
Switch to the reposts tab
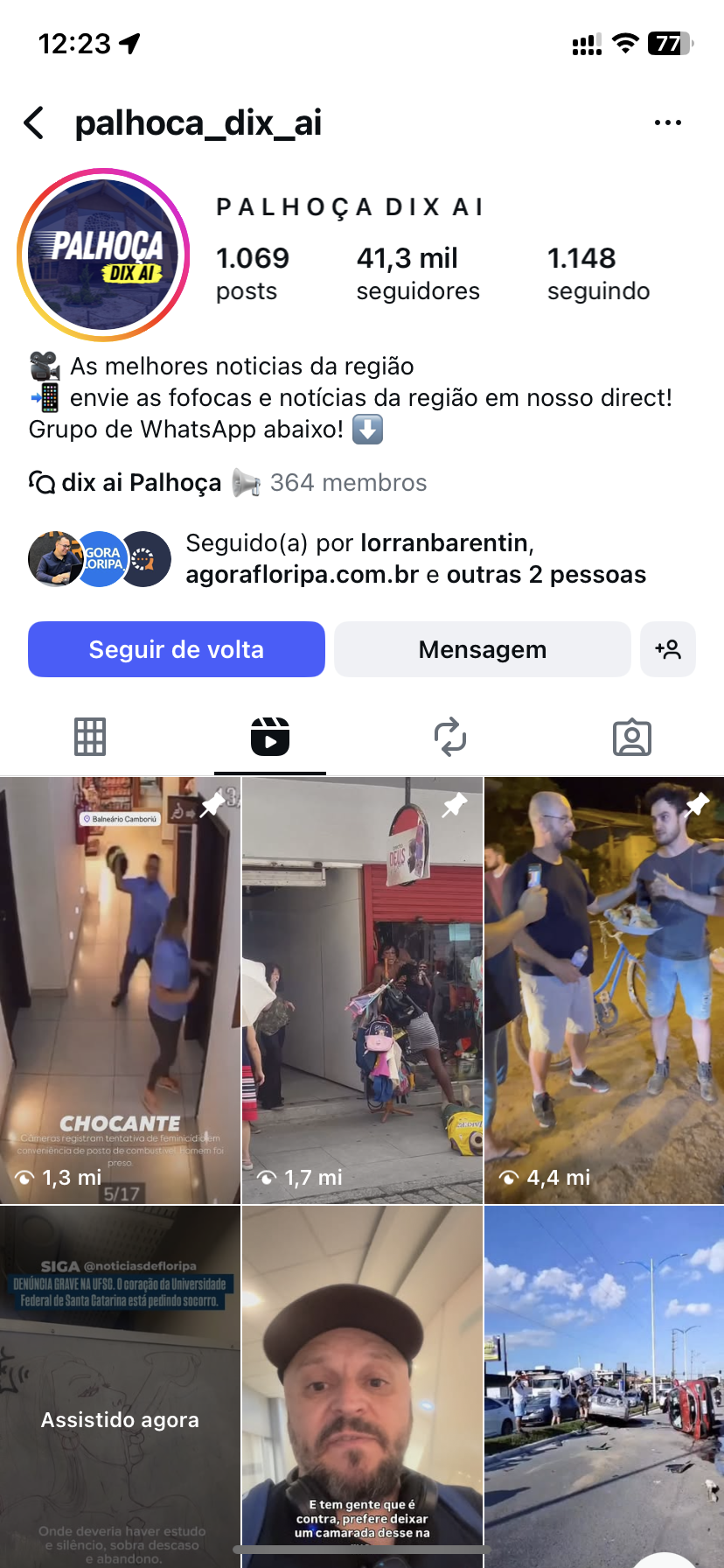point(450,737)
